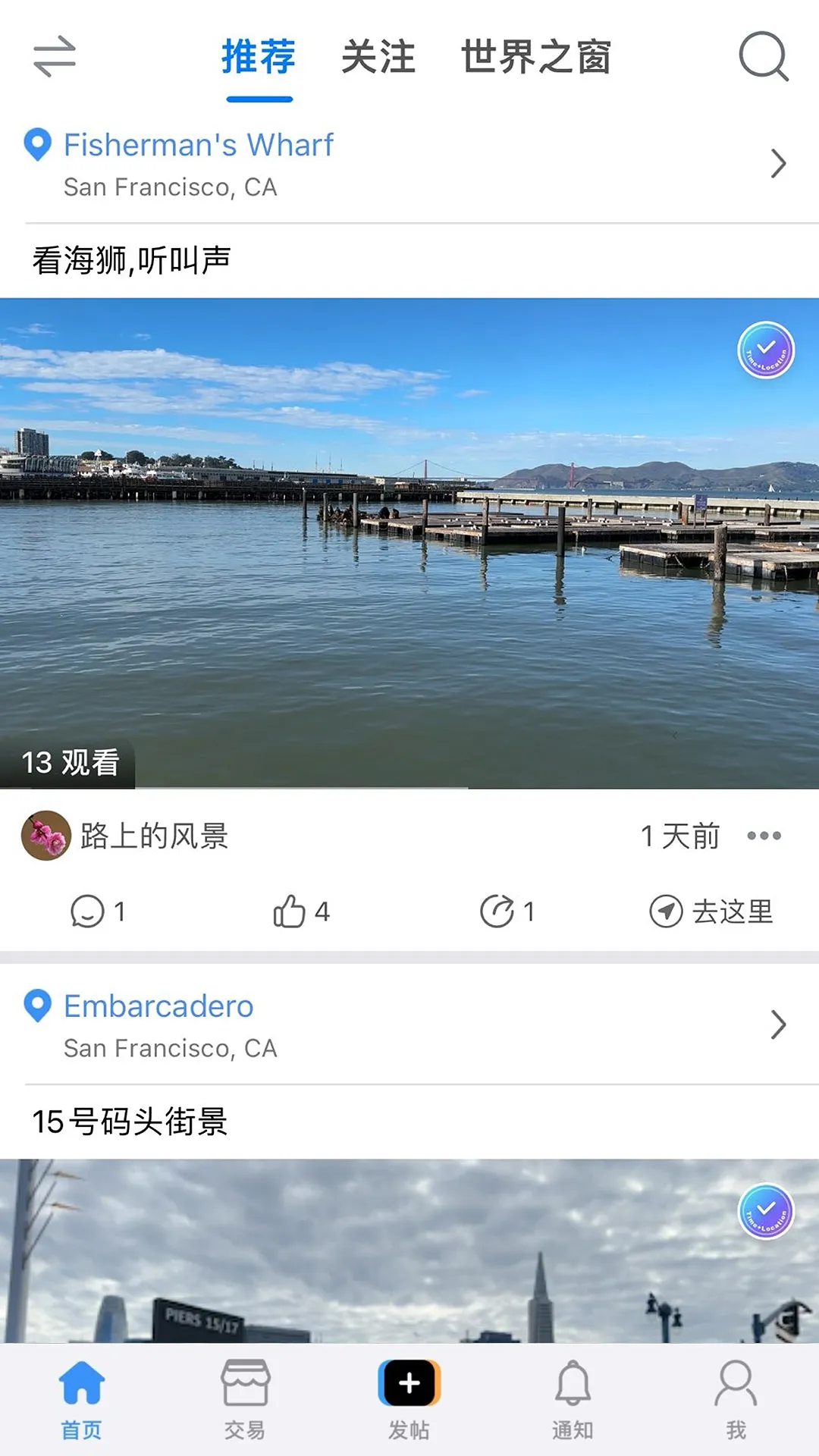Switch to the 关注 tab
Screen dimensions: 819x1456
coord(378,59)
